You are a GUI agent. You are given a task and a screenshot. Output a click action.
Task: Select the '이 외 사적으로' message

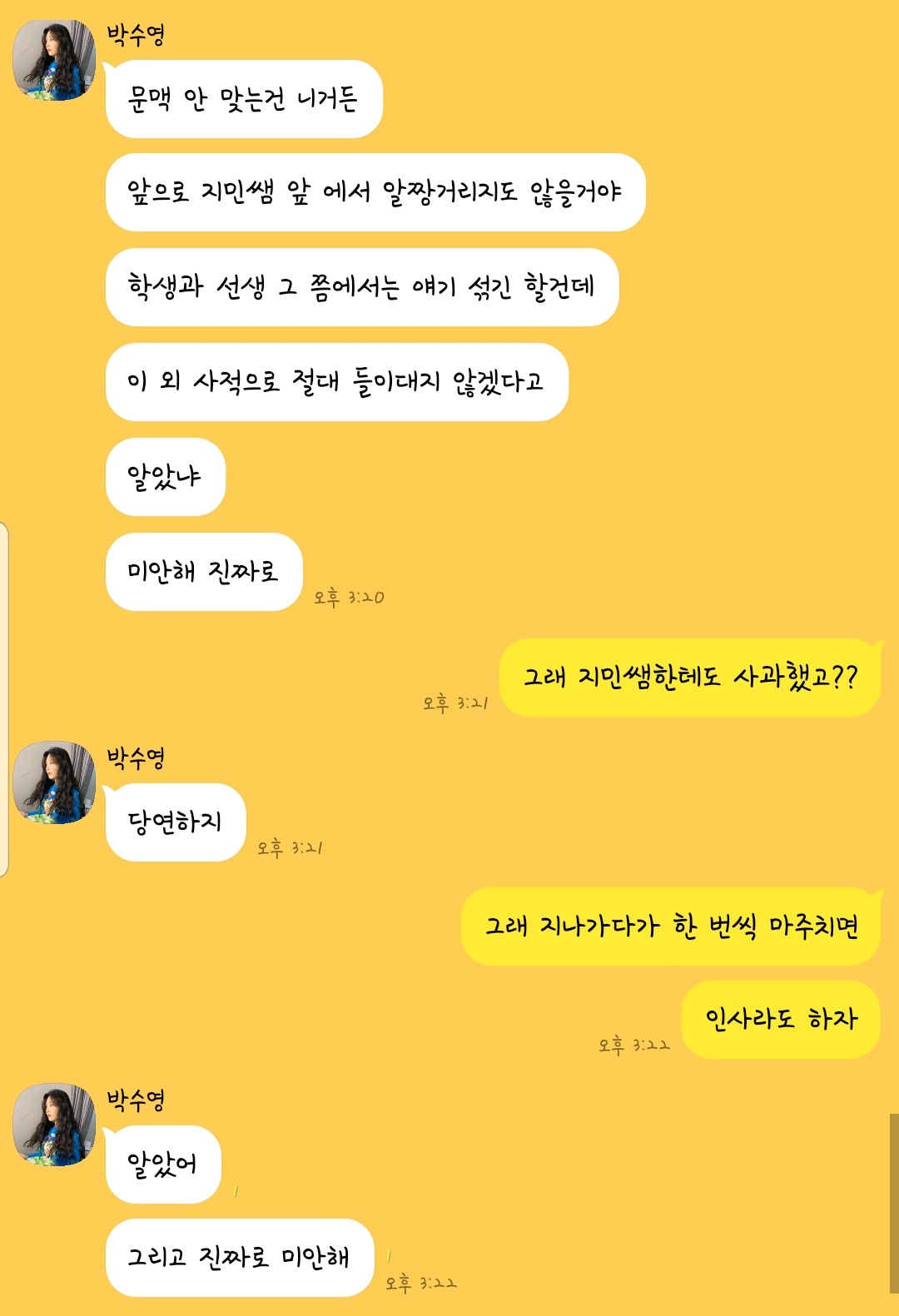coord(337,383)
